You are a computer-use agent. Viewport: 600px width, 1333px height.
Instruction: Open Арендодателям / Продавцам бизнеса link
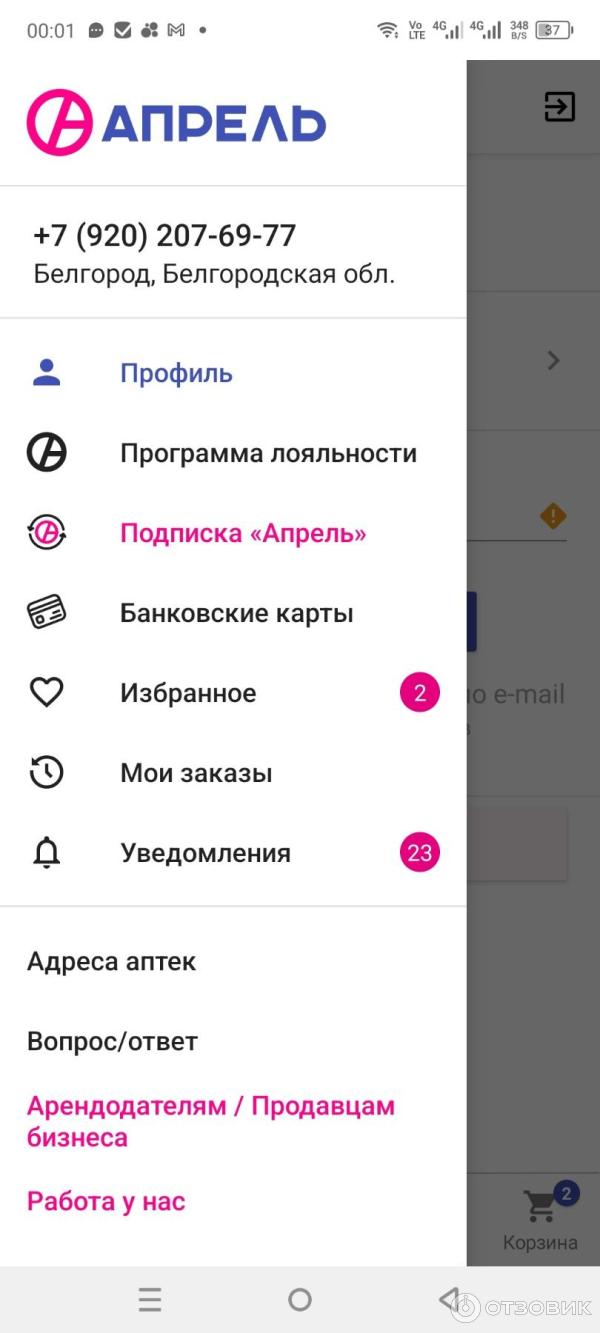tap(210, 1121)
